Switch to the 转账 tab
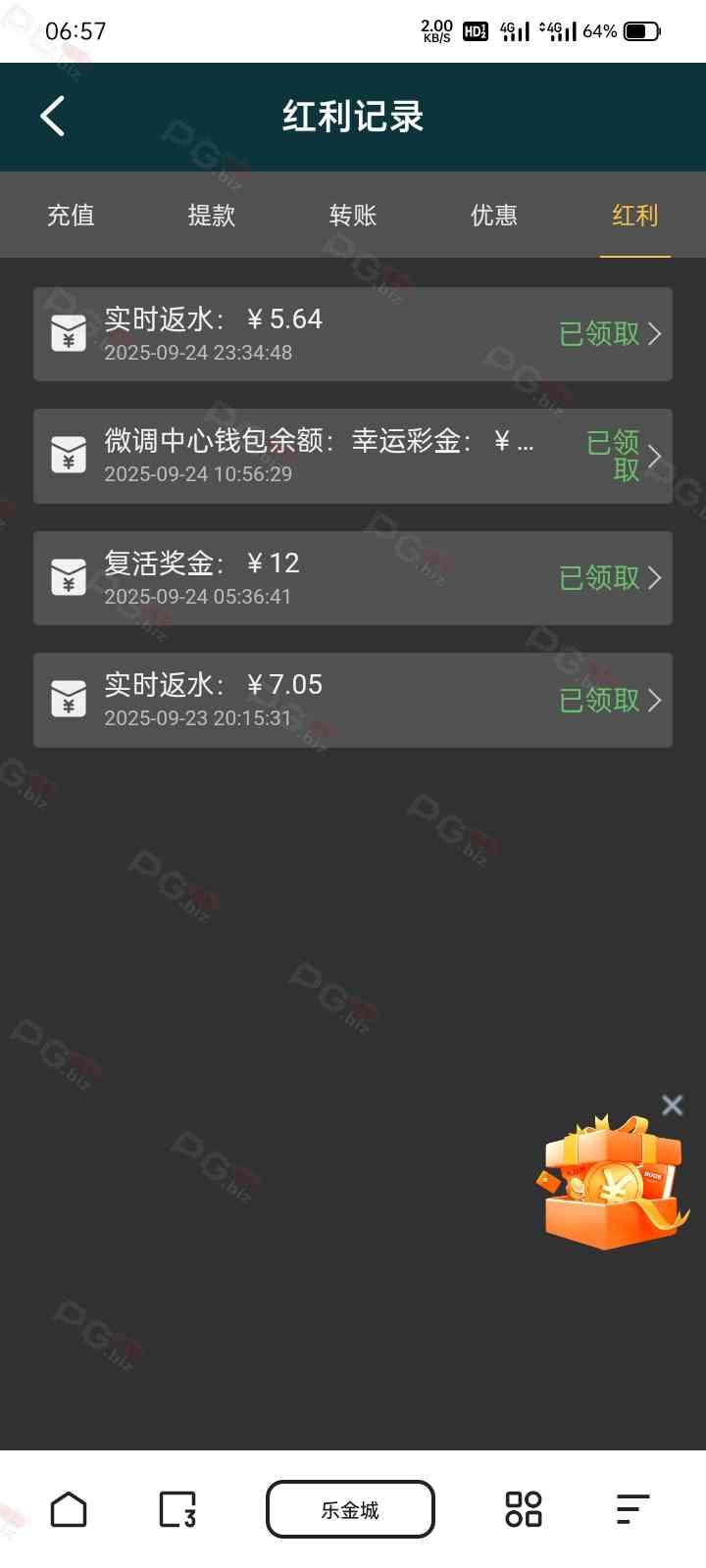 353,216
